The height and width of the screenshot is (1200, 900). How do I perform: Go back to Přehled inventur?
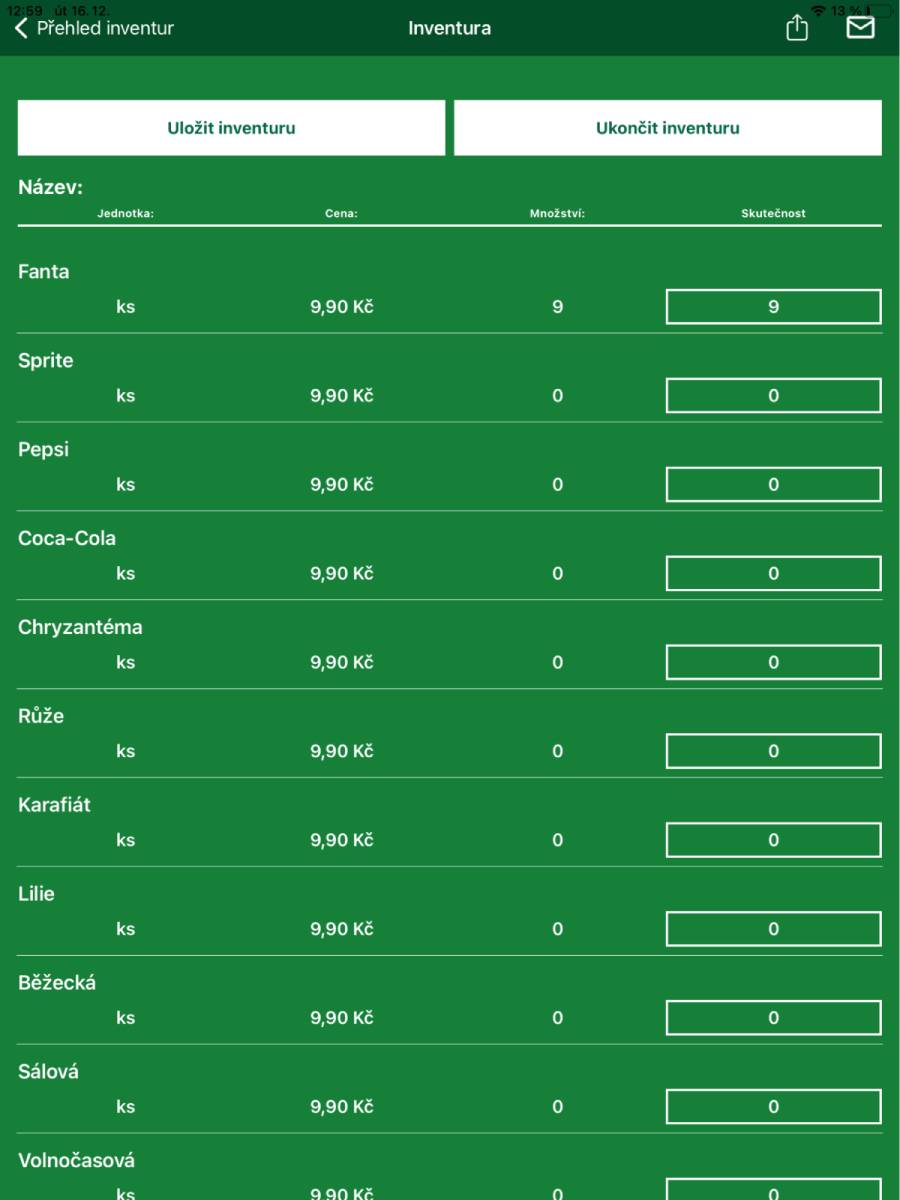coord(94,28)
